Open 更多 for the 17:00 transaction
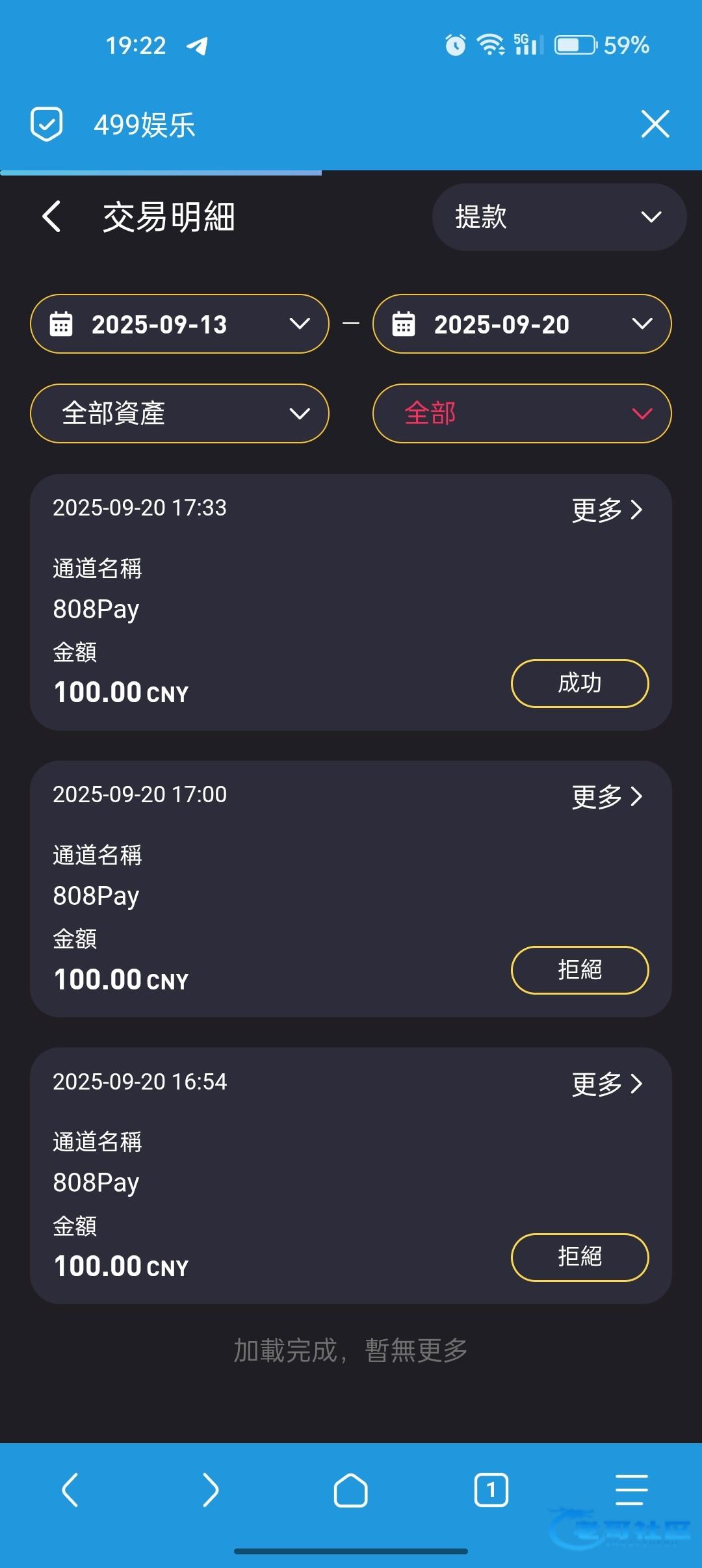Viewport: 702px width, 1568px height. pos(606,796)
